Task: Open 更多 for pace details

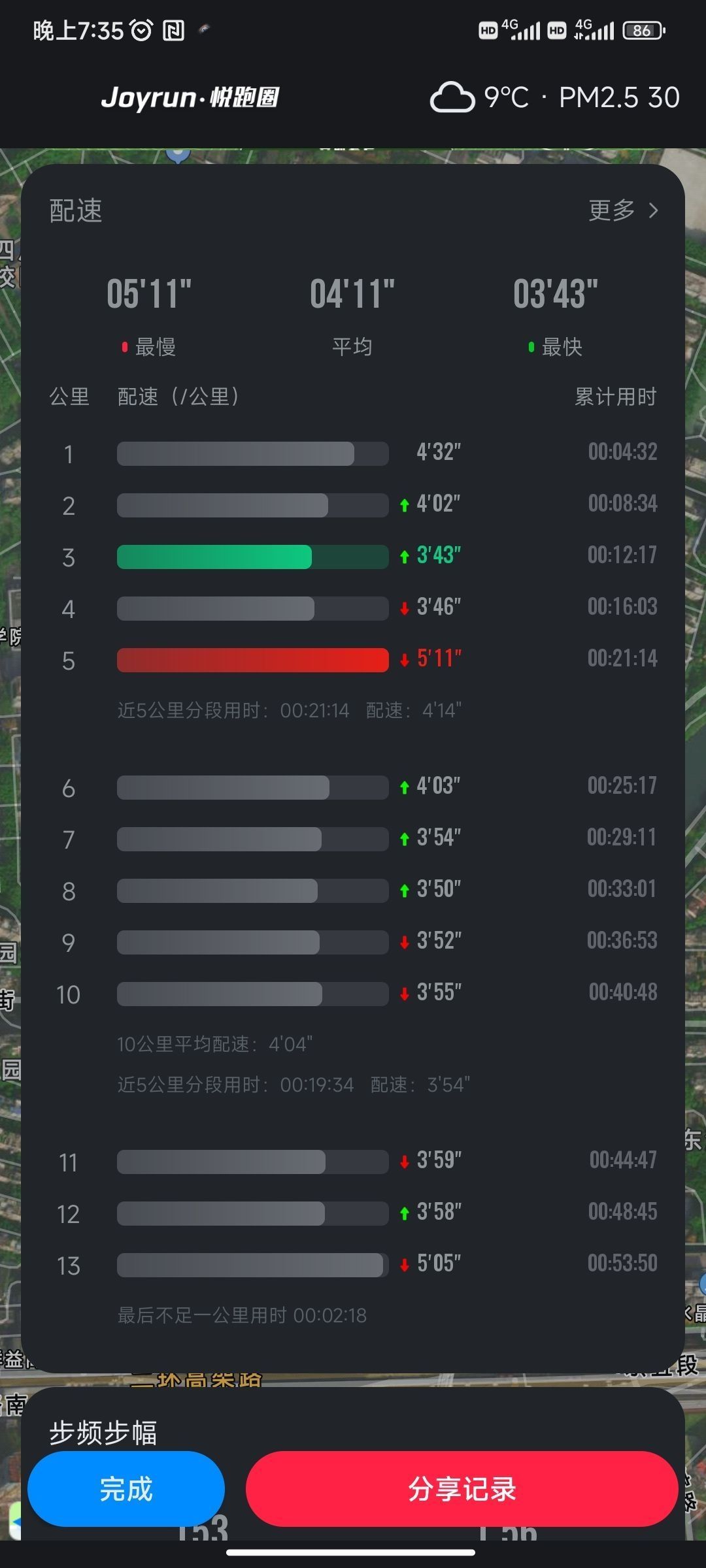Action: pos(622,210)
